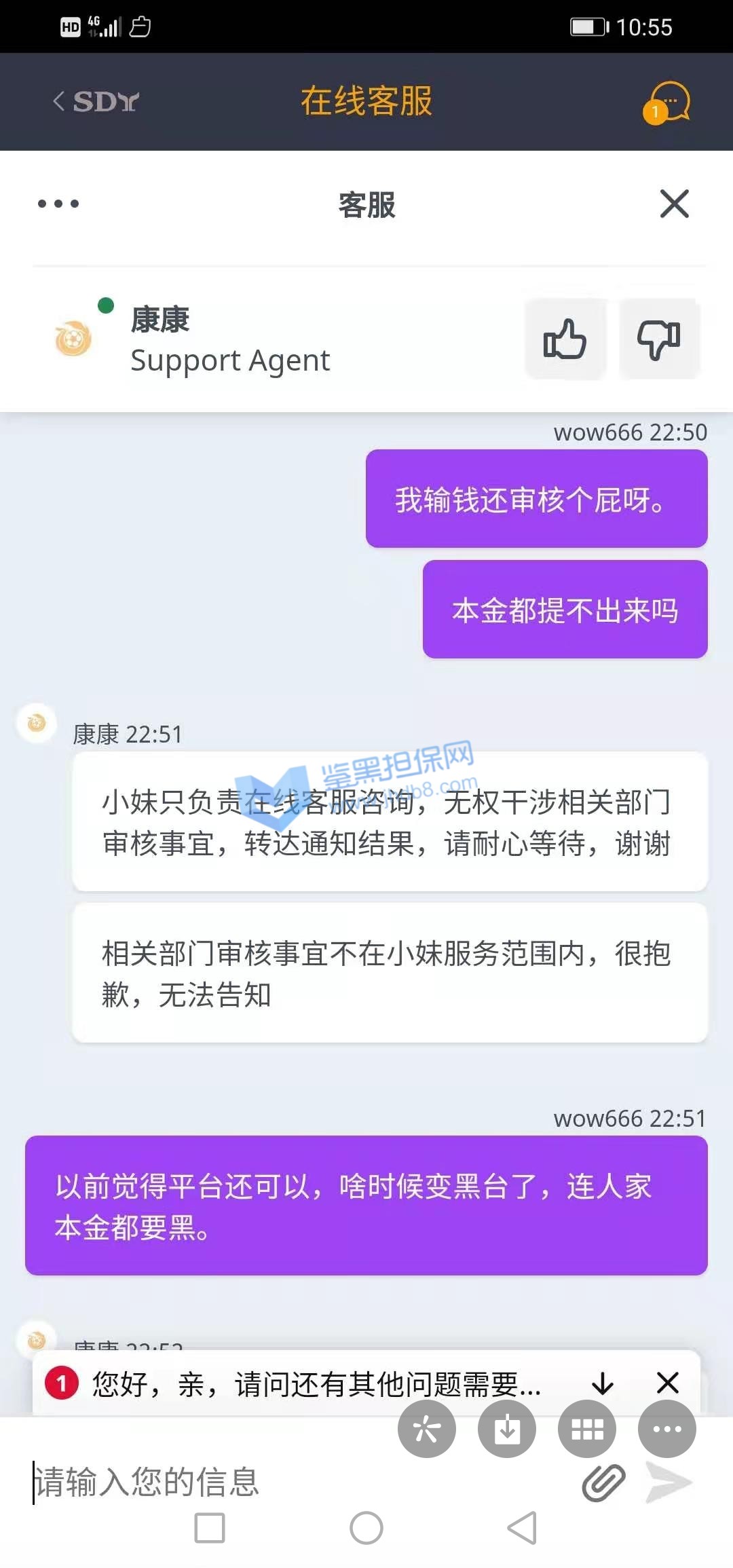Open the floating grid shortcut button

point(587,1430)
